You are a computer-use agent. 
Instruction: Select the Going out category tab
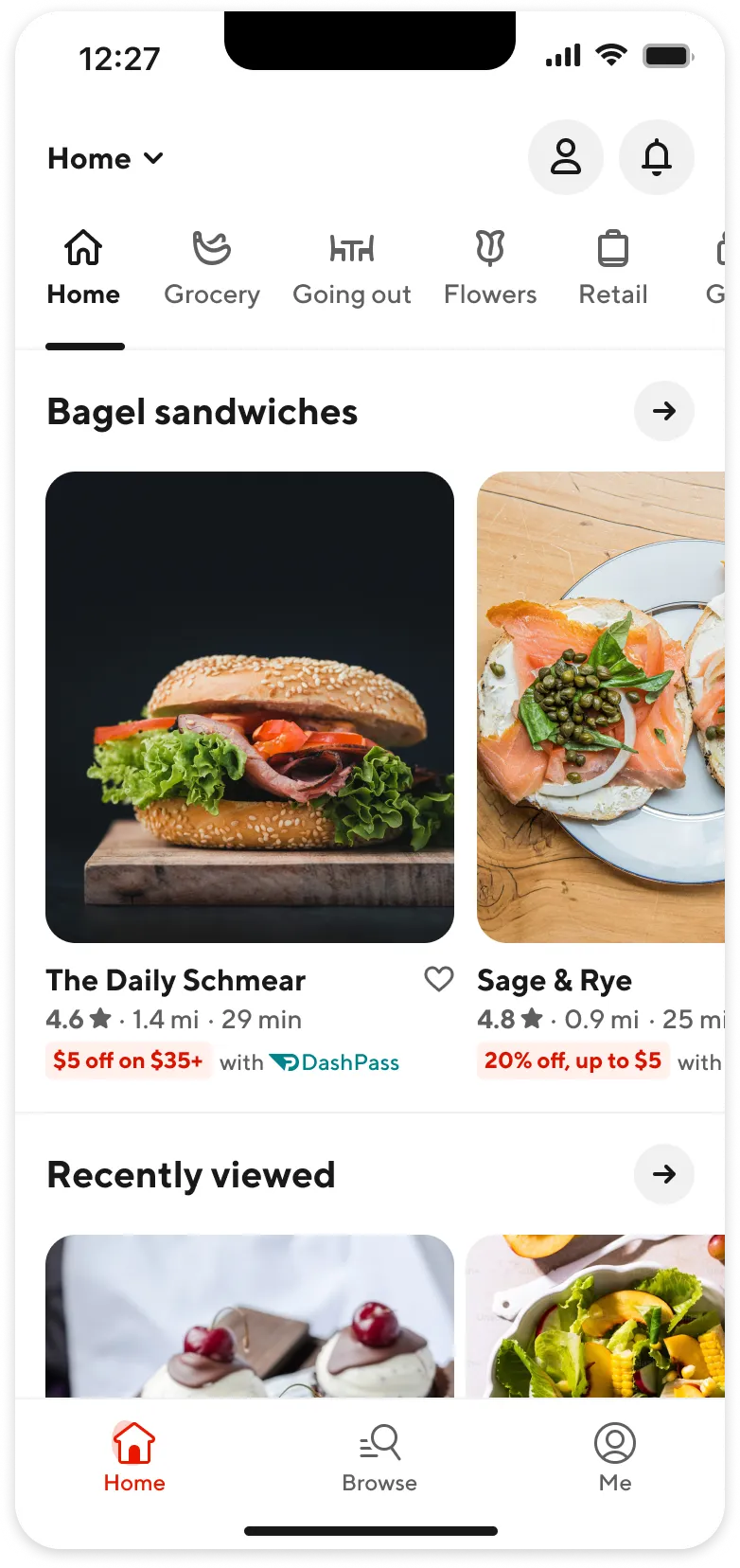coord(351,270)
